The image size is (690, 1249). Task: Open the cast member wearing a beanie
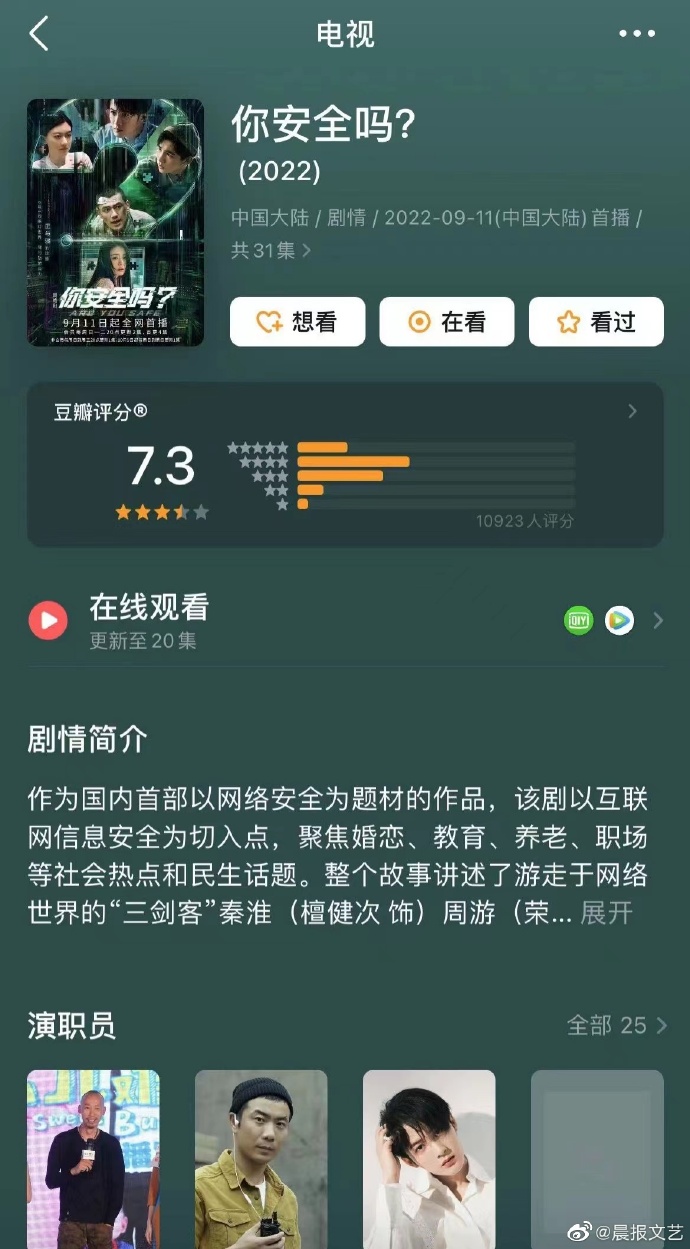tap(261, 1159)
